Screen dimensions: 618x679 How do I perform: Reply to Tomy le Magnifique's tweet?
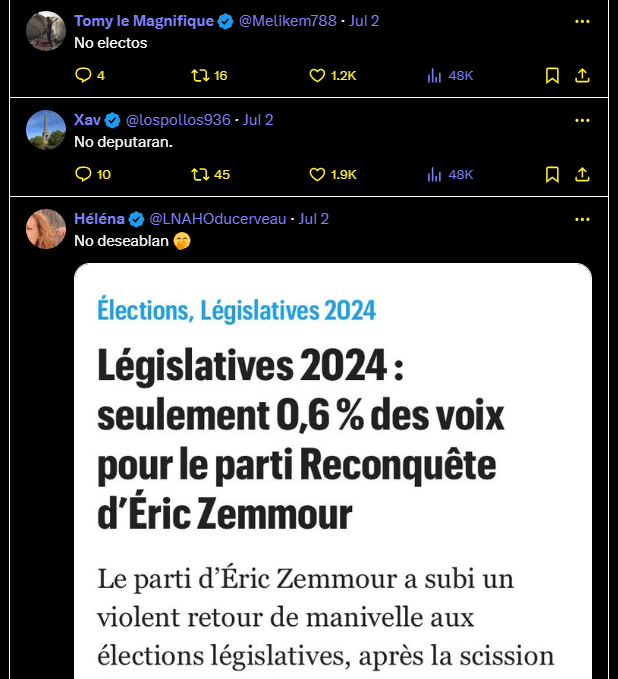(83, 75)
